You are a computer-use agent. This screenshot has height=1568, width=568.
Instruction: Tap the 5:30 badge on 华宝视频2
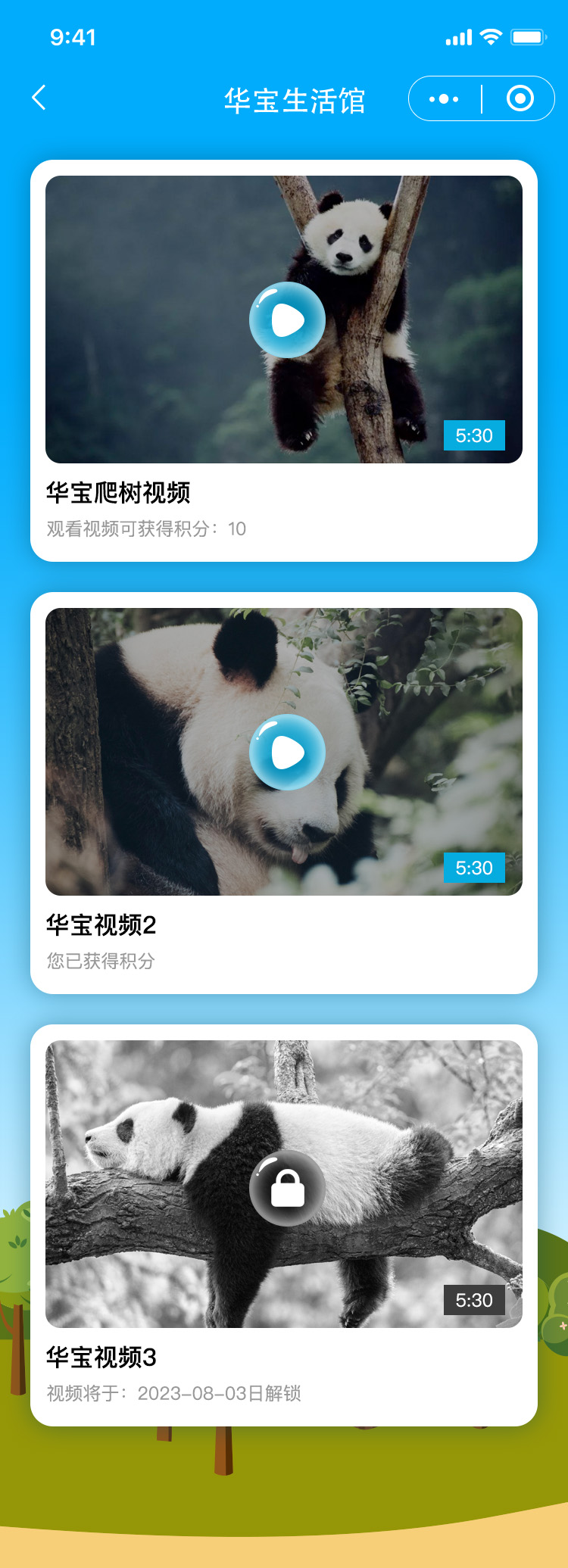(475, 868)
